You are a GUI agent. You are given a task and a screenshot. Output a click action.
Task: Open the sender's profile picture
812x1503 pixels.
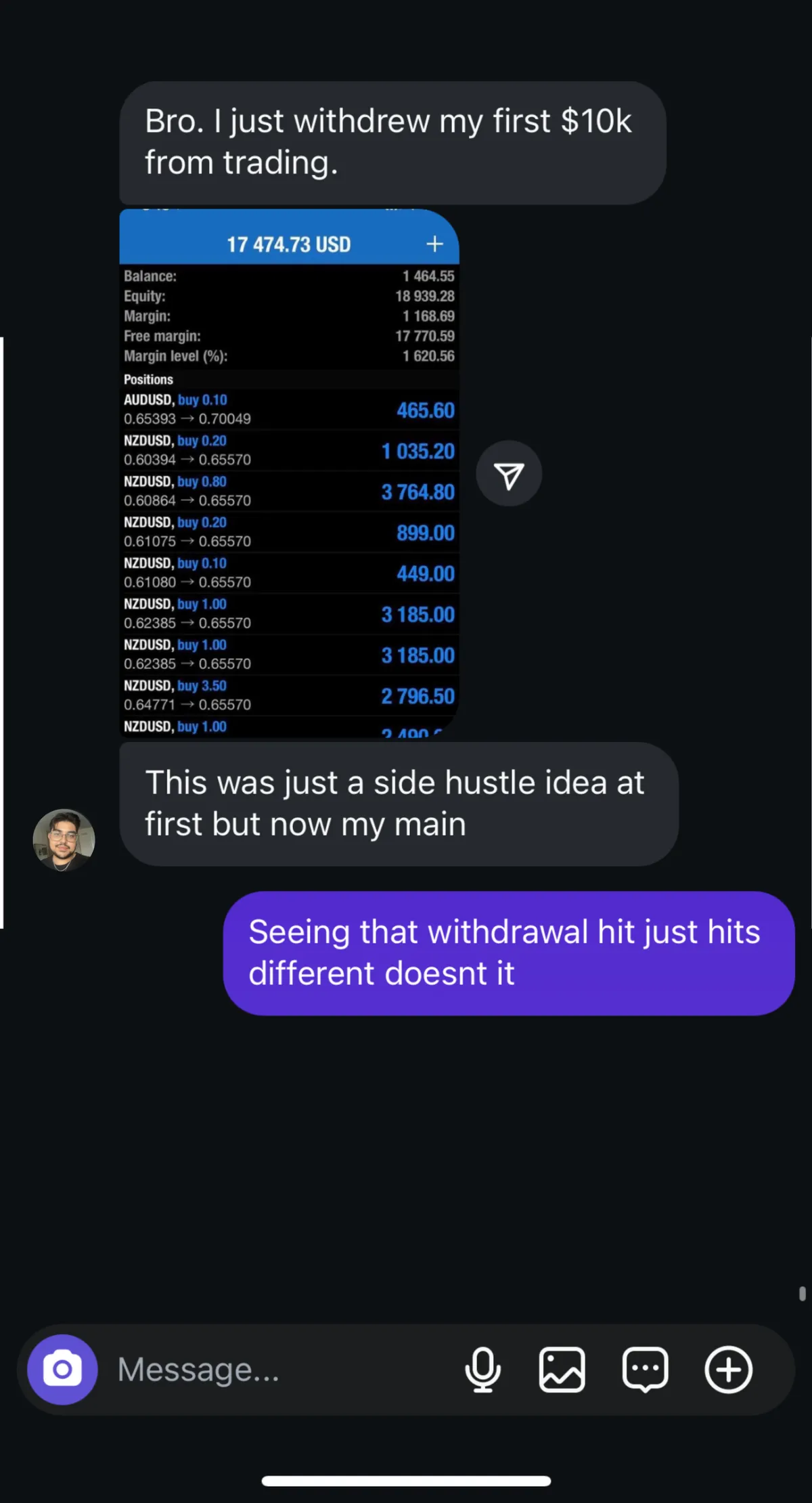pyautogui.click(x=64, y=840)
